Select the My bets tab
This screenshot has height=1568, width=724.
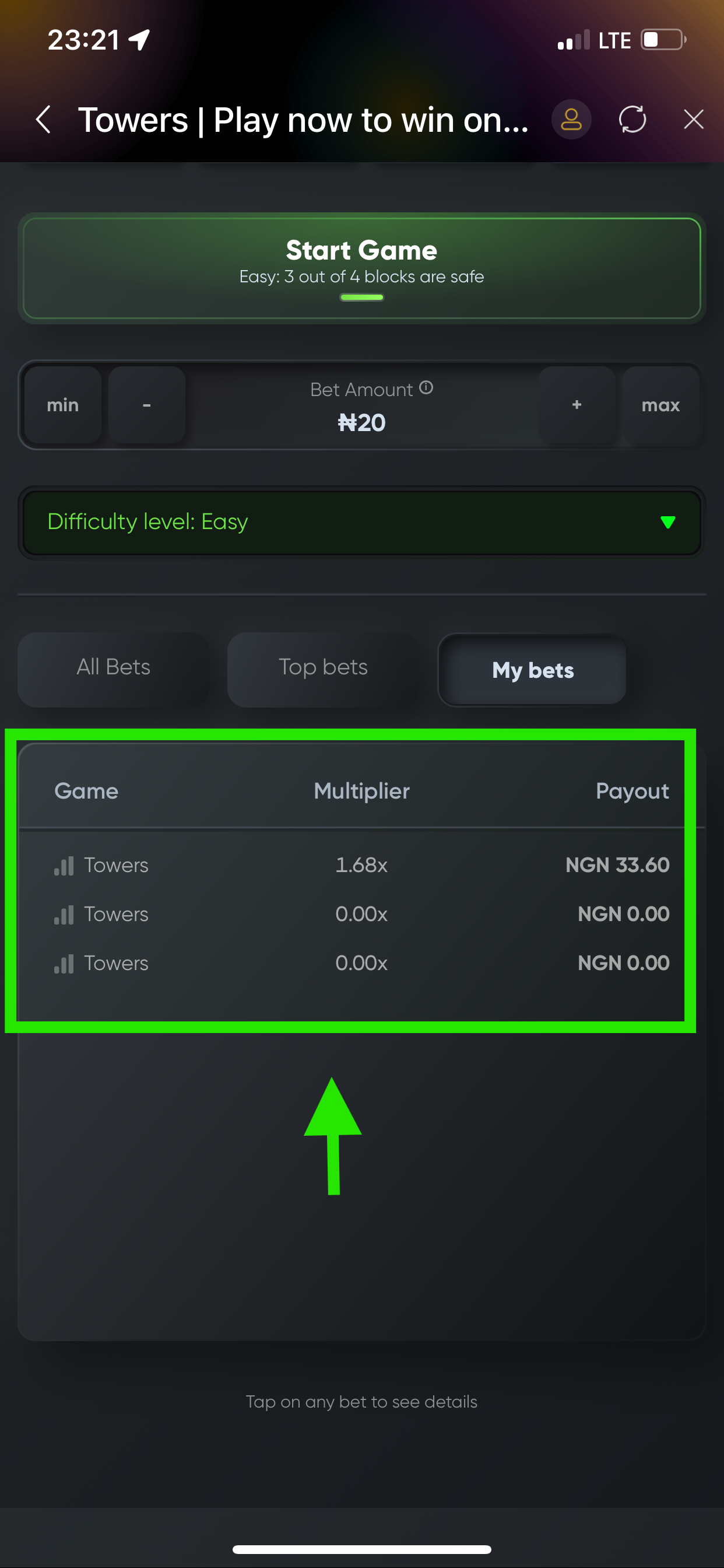(x=532, y=670)
